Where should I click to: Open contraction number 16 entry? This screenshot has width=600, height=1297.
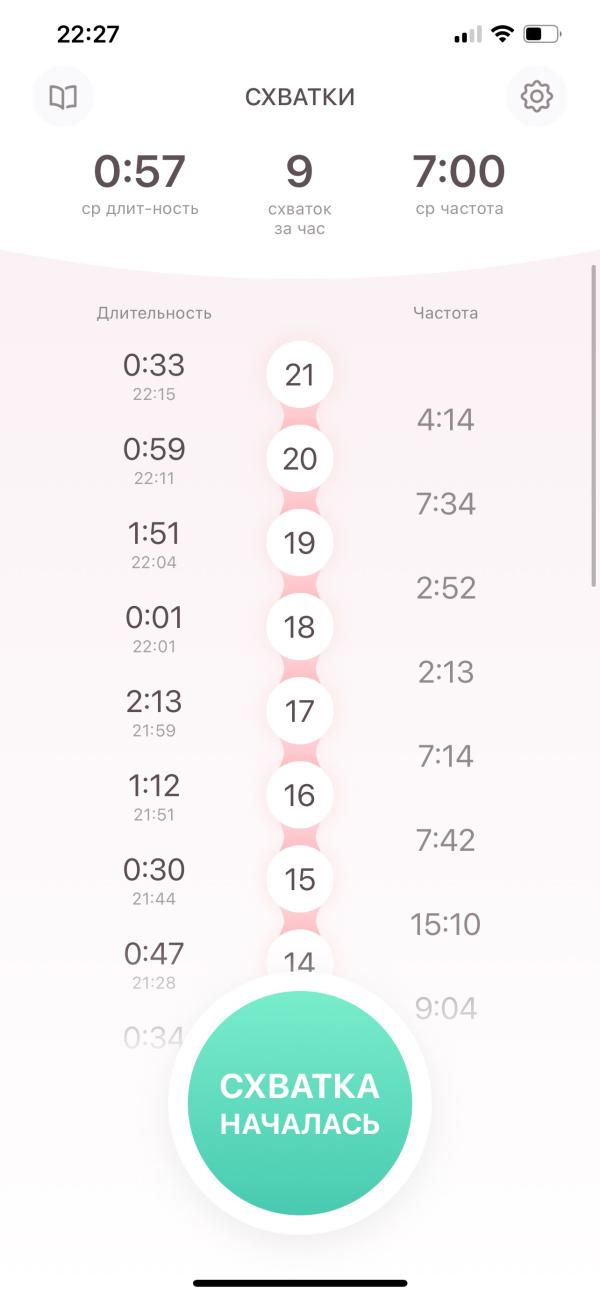tap(300, 795)
